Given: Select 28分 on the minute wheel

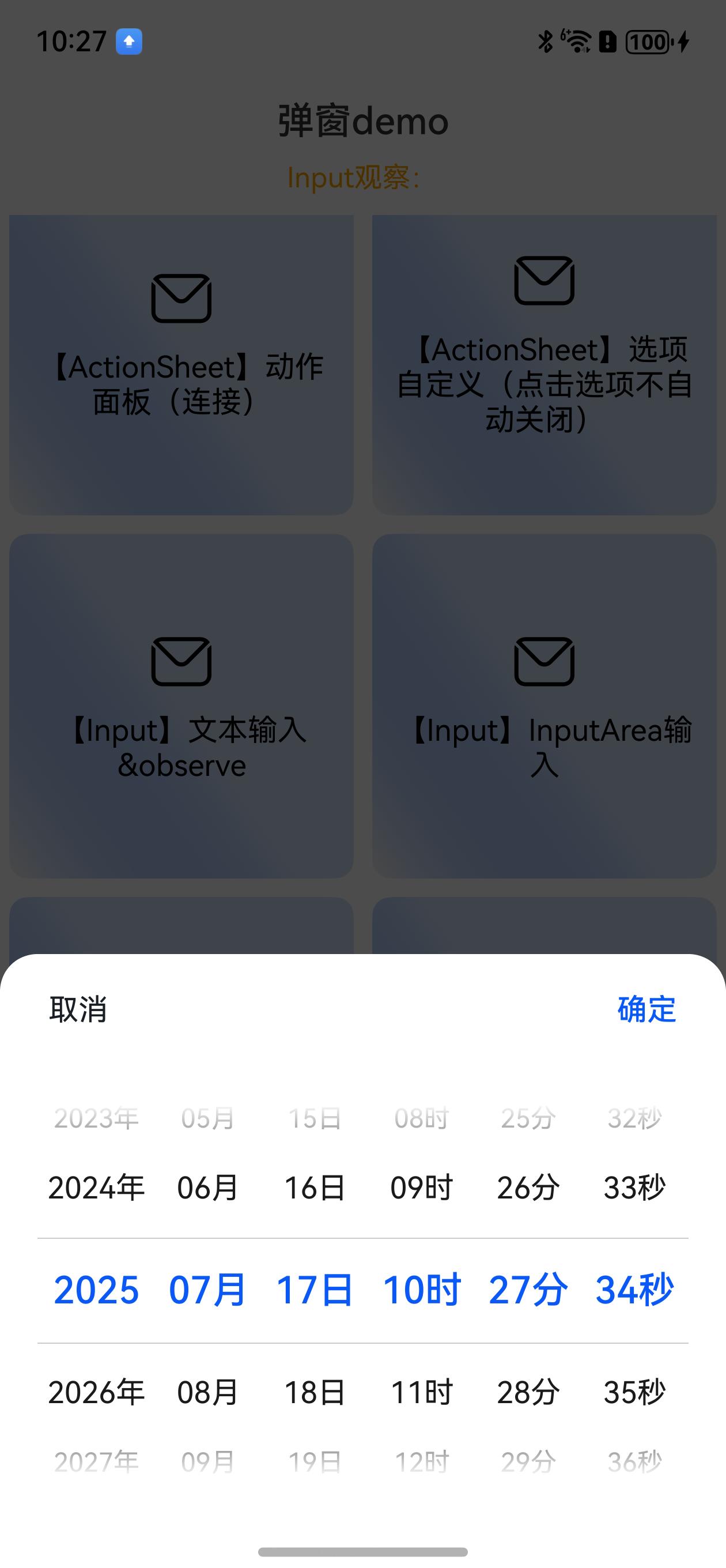Looking at the screenshot, I should click(x=528, y=1391).
